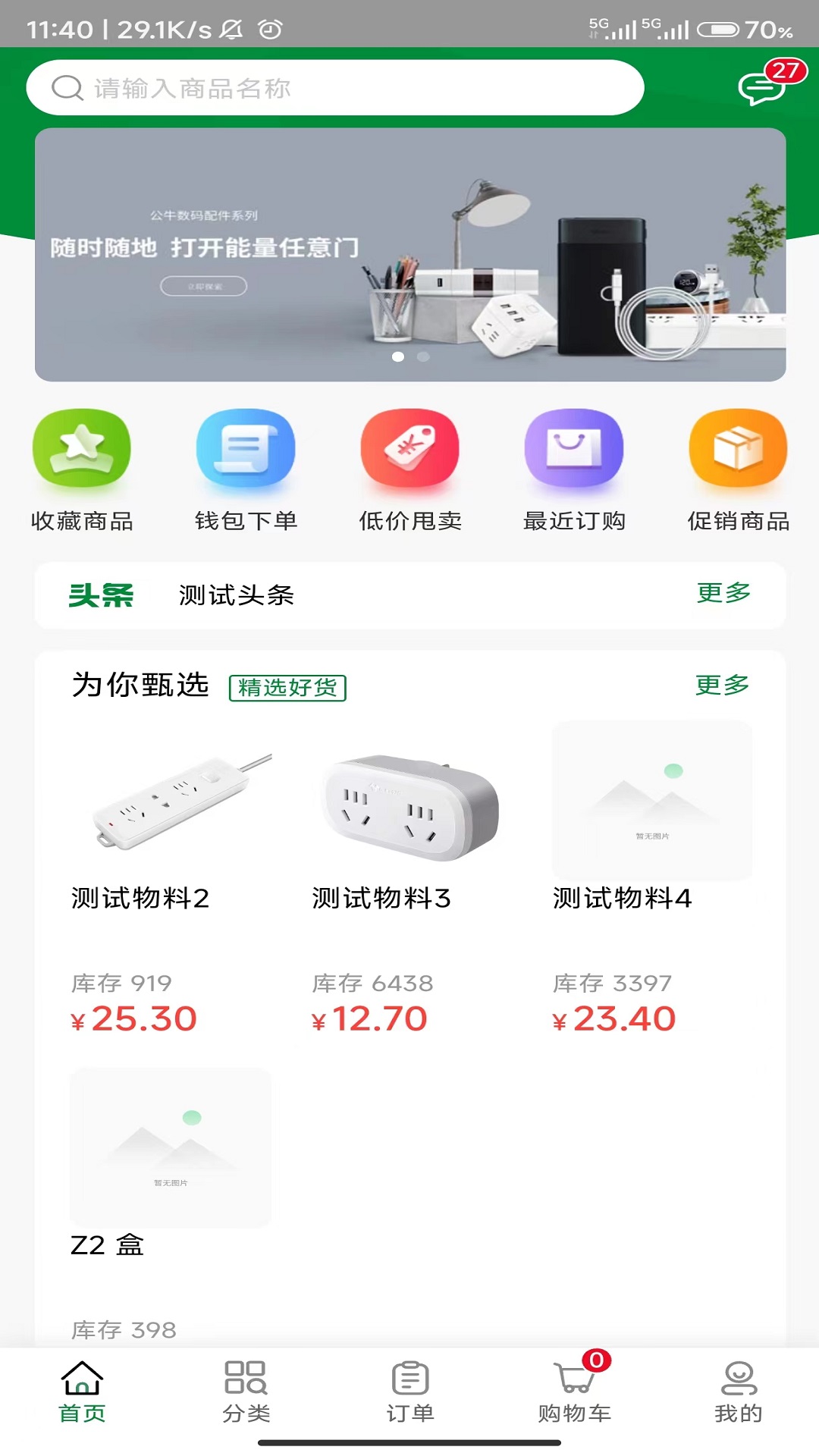Switch to the 分类 tab
819x1456 pixels.
[x=246, y=1392]
